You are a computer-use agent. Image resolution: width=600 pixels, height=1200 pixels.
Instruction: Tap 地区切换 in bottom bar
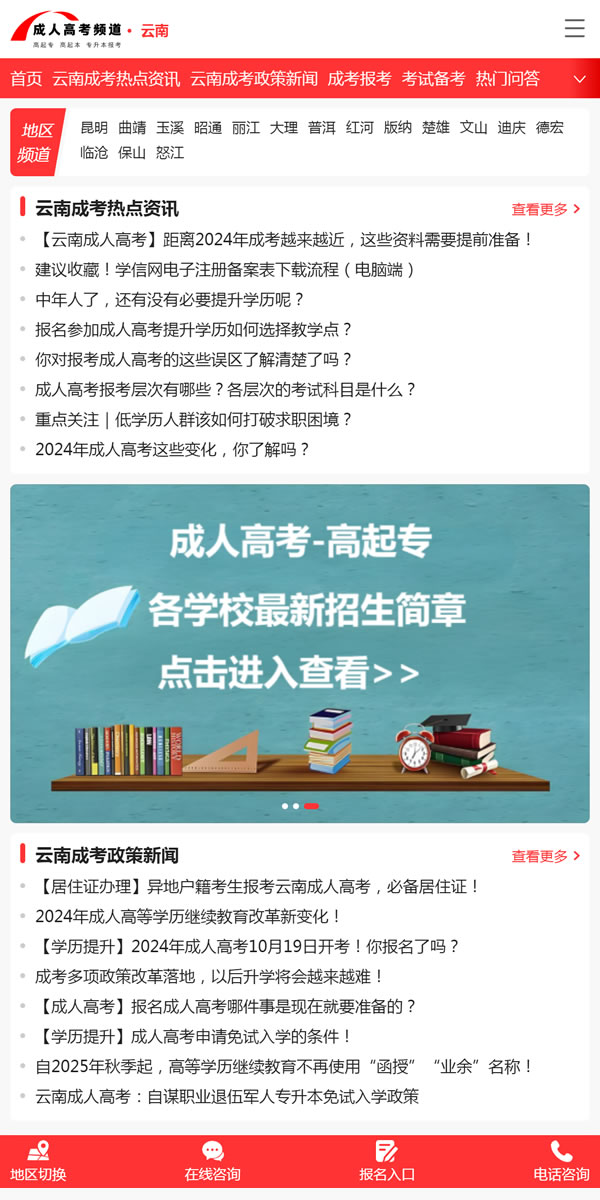[x=38, y=1162]
